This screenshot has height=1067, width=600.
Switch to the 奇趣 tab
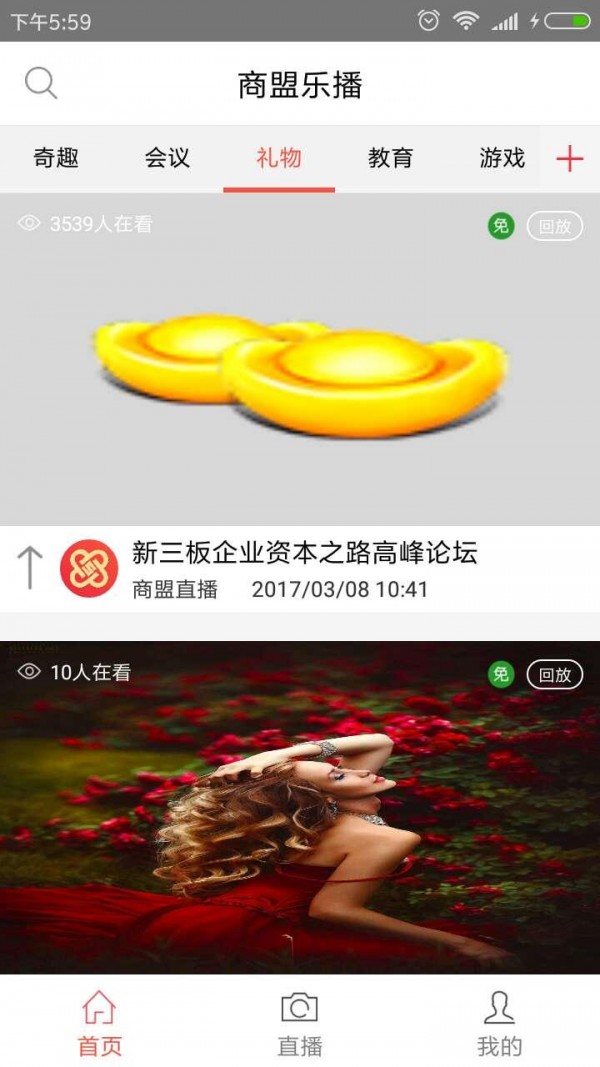(x=56, y=158)
